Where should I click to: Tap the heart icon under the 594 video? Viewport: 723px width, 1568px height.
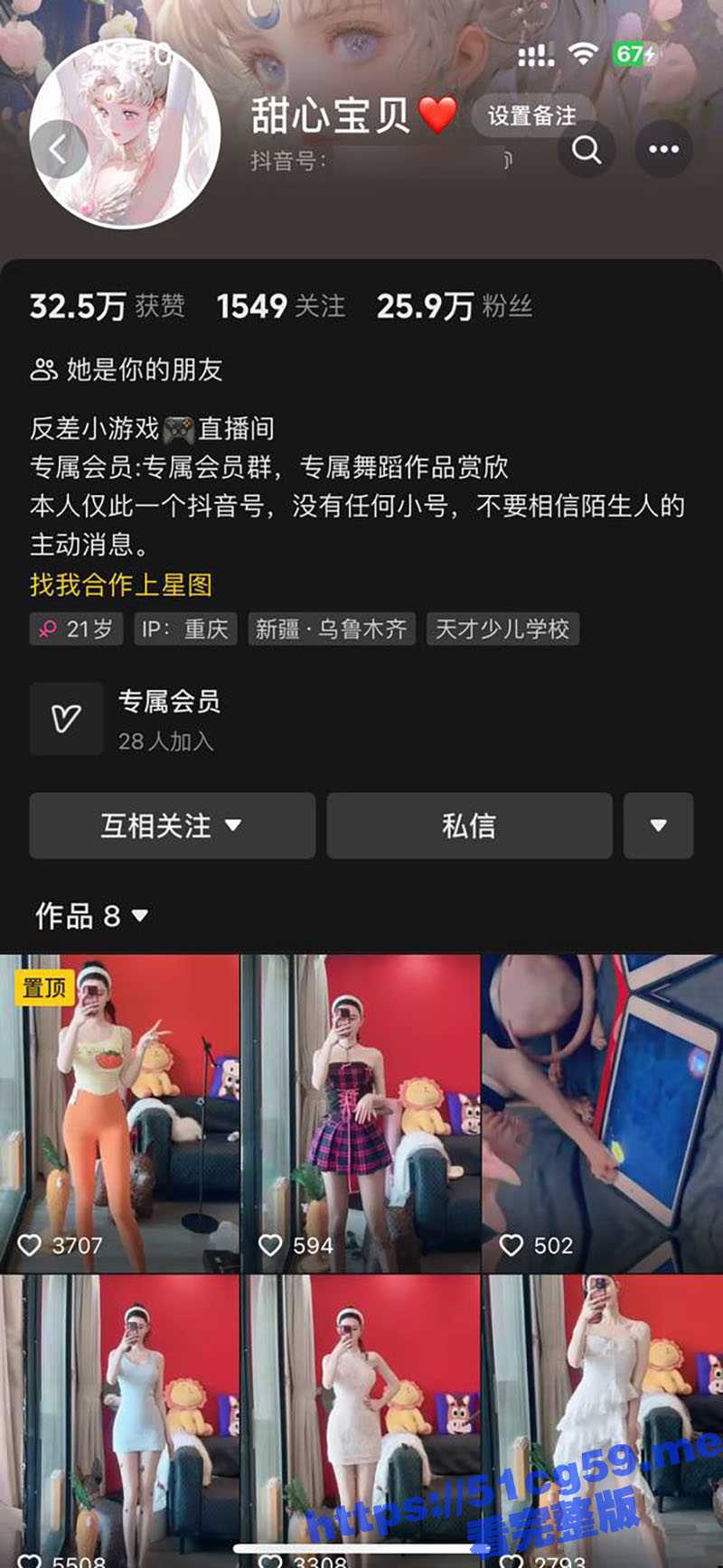pyautogui.click(x=271, y=1244)
